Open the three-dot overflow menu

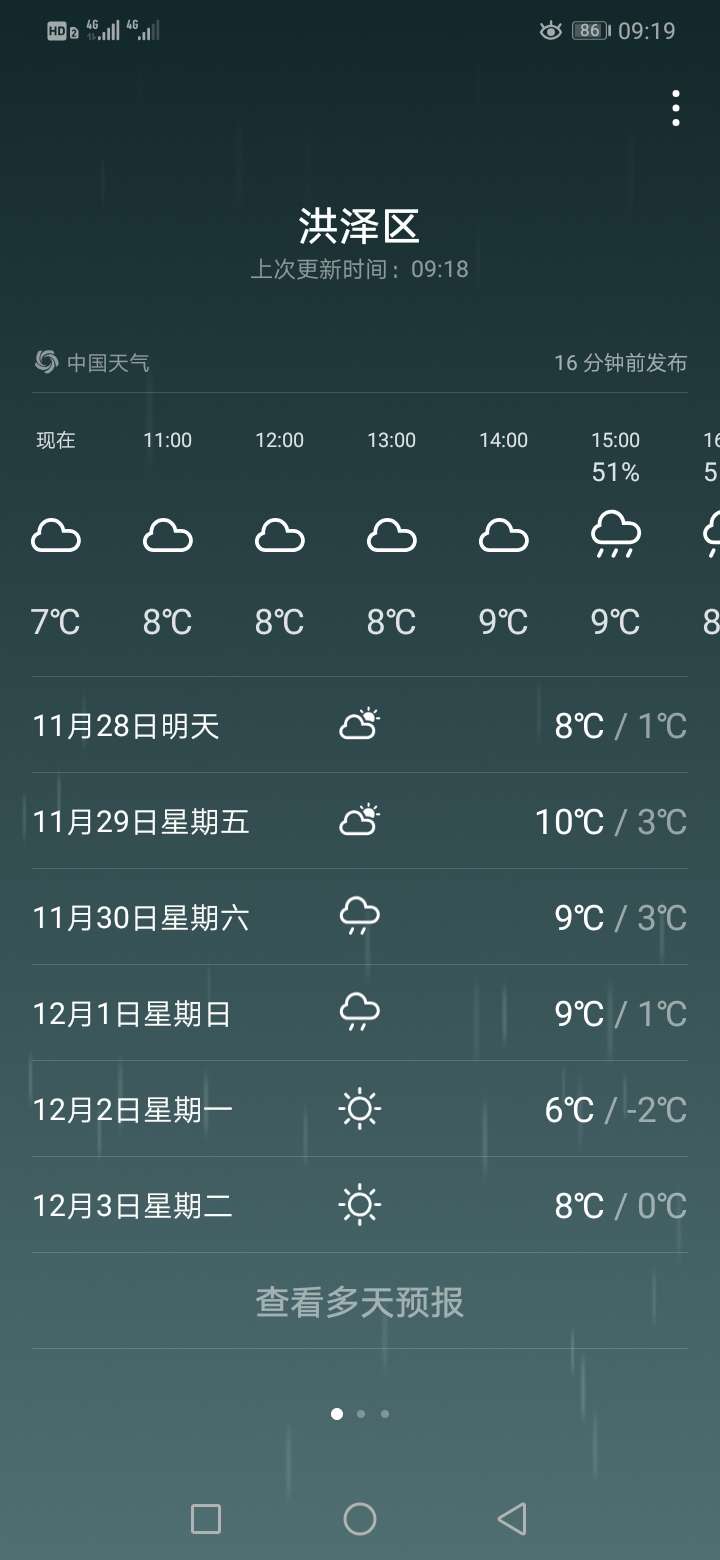point(676,108)
